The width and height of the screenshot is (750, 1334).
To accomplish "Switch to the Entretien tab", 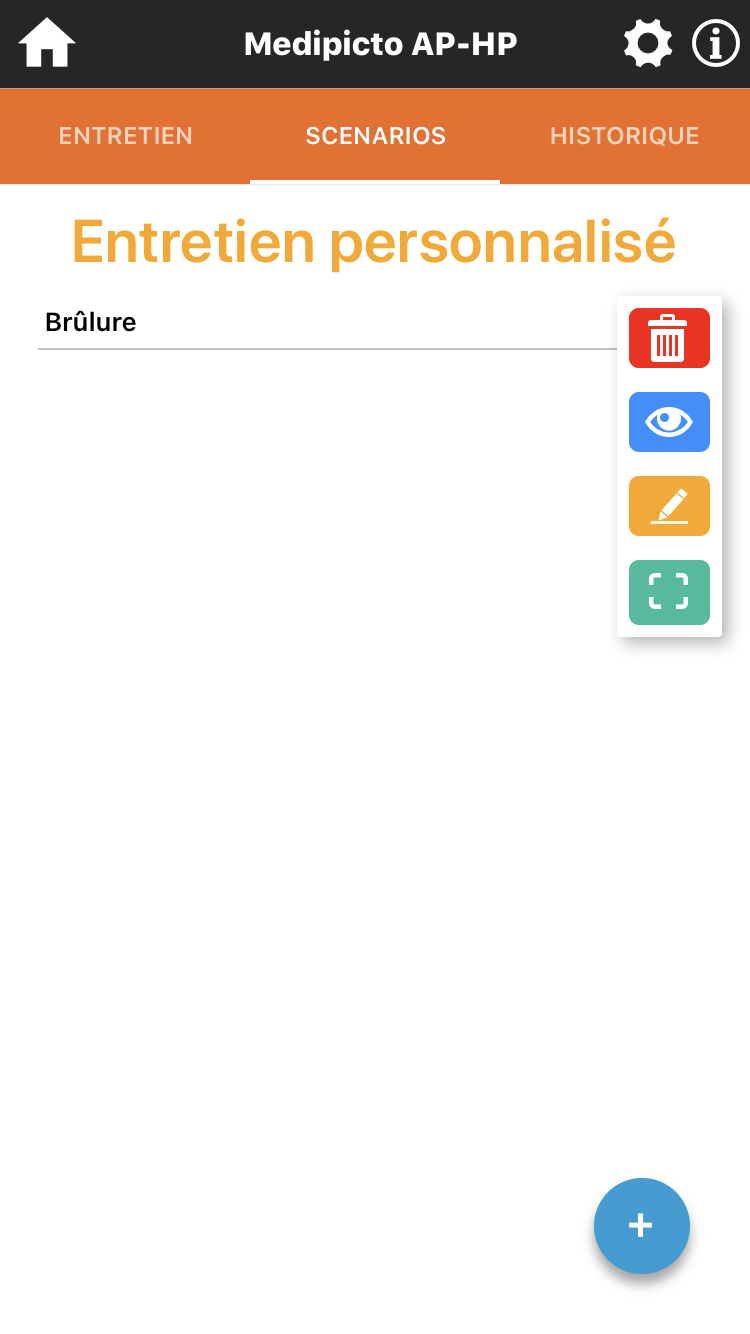I will 125,136.
